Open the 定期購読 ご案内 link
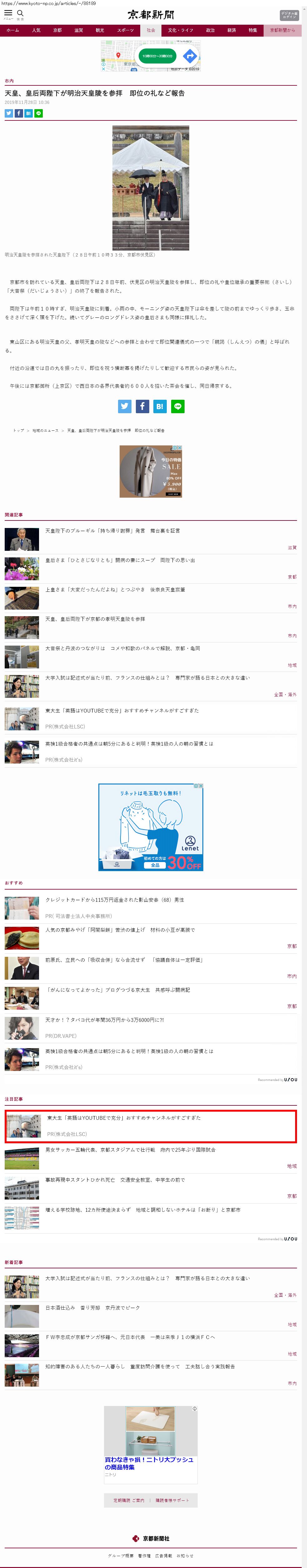 (x=128, y=1500)
